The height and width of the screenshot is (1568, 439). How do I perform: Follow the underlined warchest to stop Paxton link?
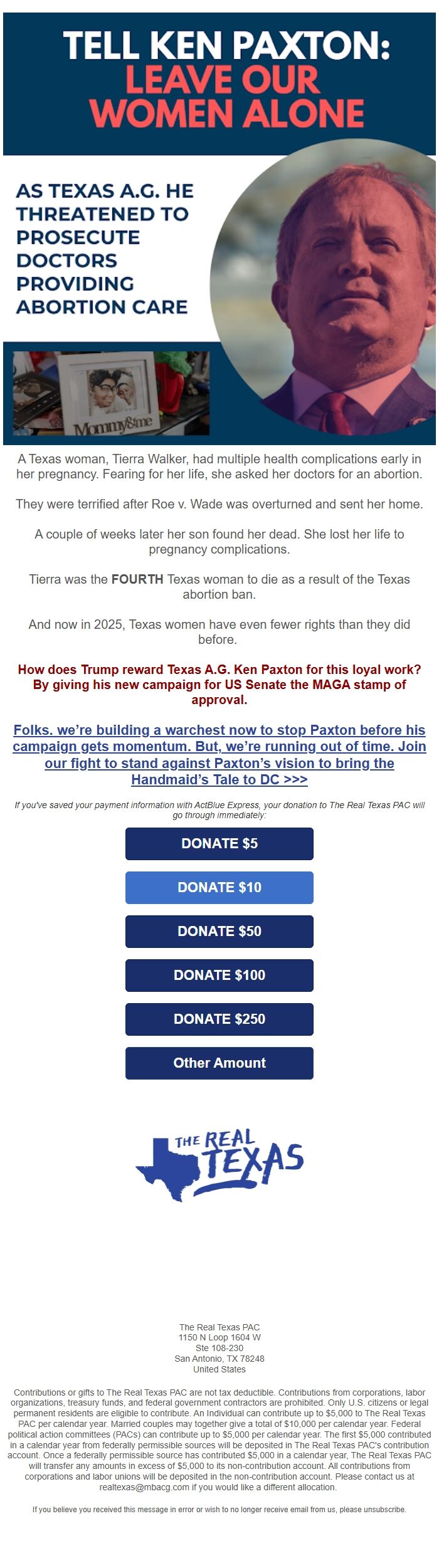(219, 755)
